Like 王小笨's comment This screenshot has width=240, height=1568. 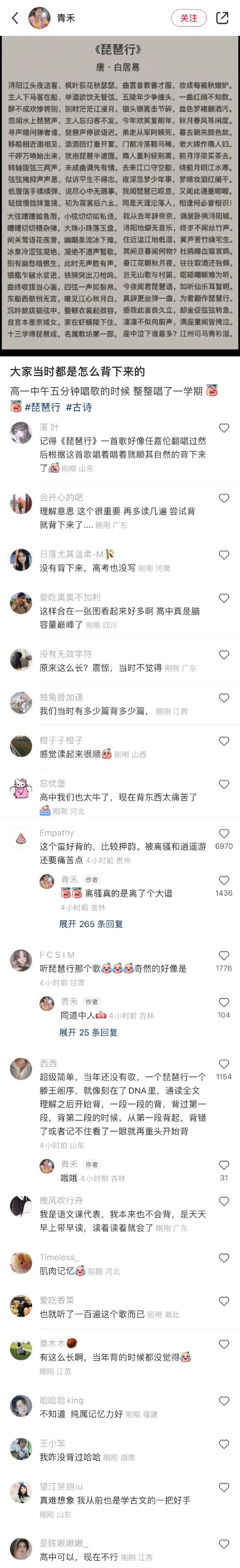(224, 1444)
